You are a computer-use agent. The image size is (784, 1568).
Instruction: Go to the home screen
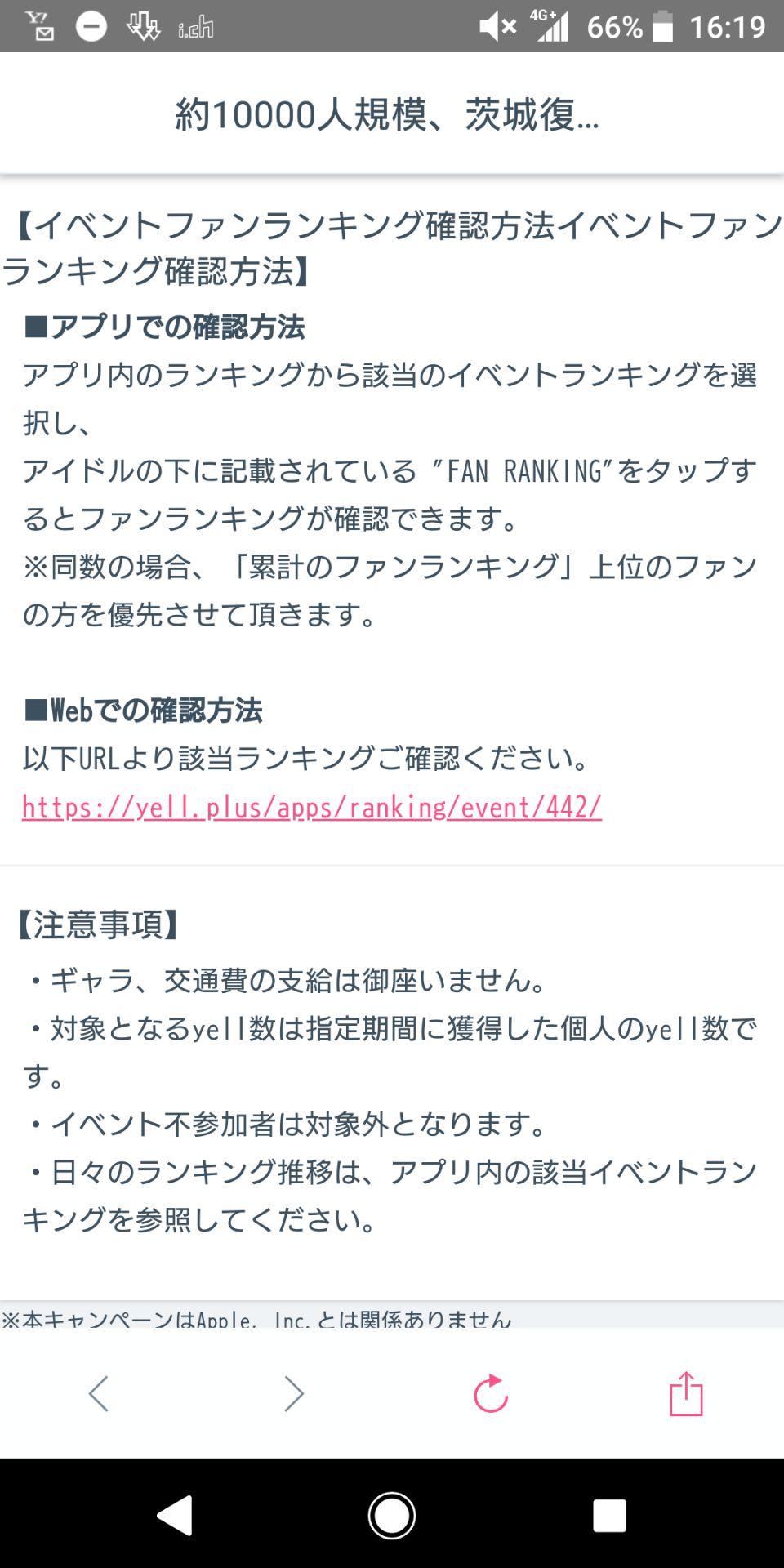pyautogui.click(x=392, y=1516)
